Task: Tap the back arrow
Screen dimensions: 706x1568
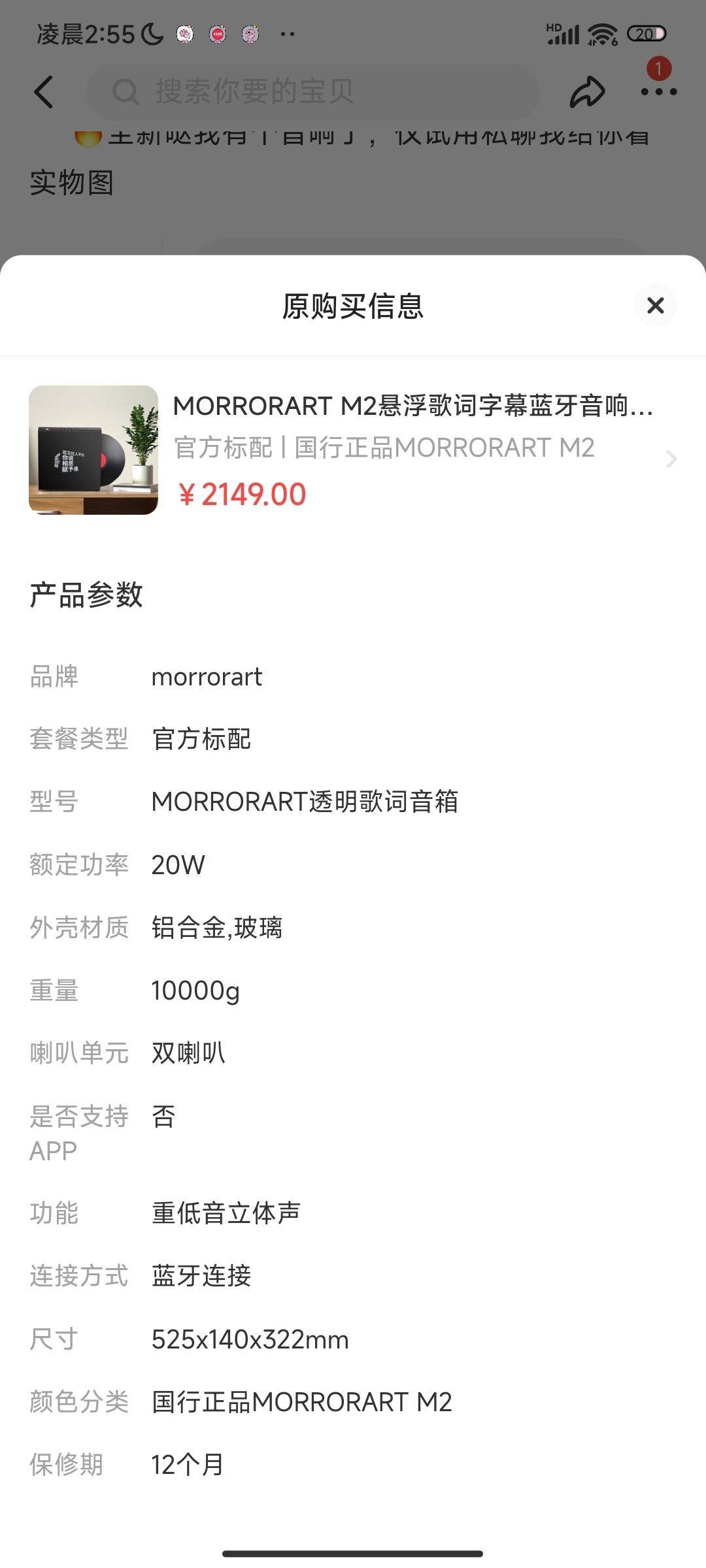Action: tap(43, 91)
